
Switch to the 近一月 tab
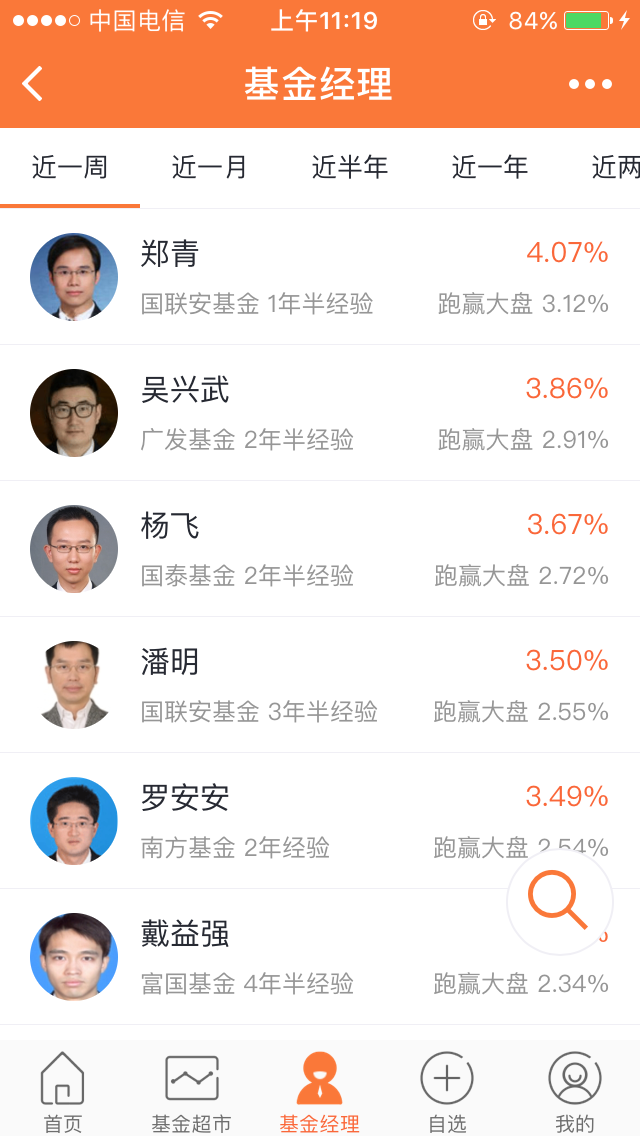[210, 167]
